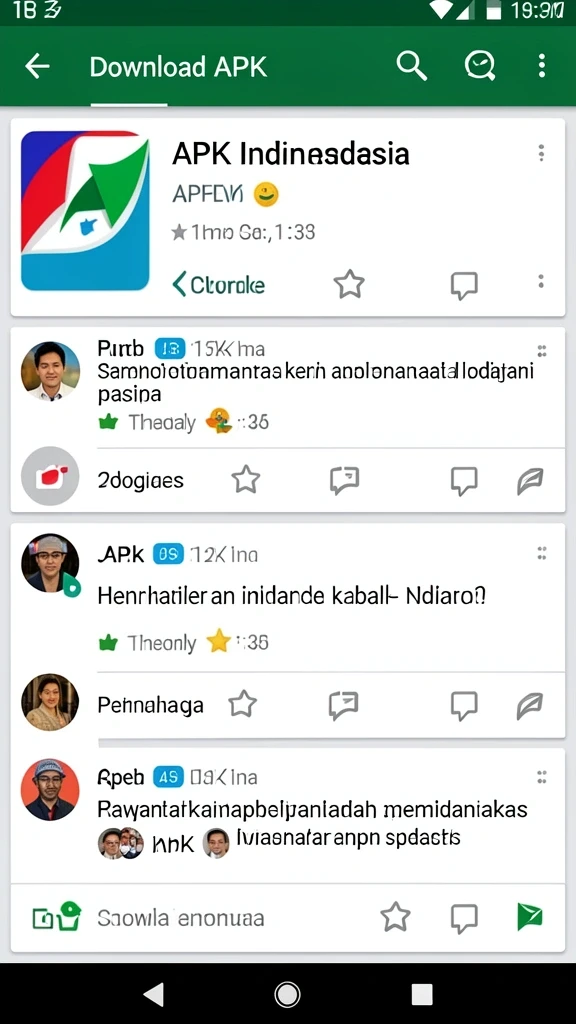Star the 2dogiaes row
Image resolution: width=576 pixels, height=1024 pixels.
246,480
